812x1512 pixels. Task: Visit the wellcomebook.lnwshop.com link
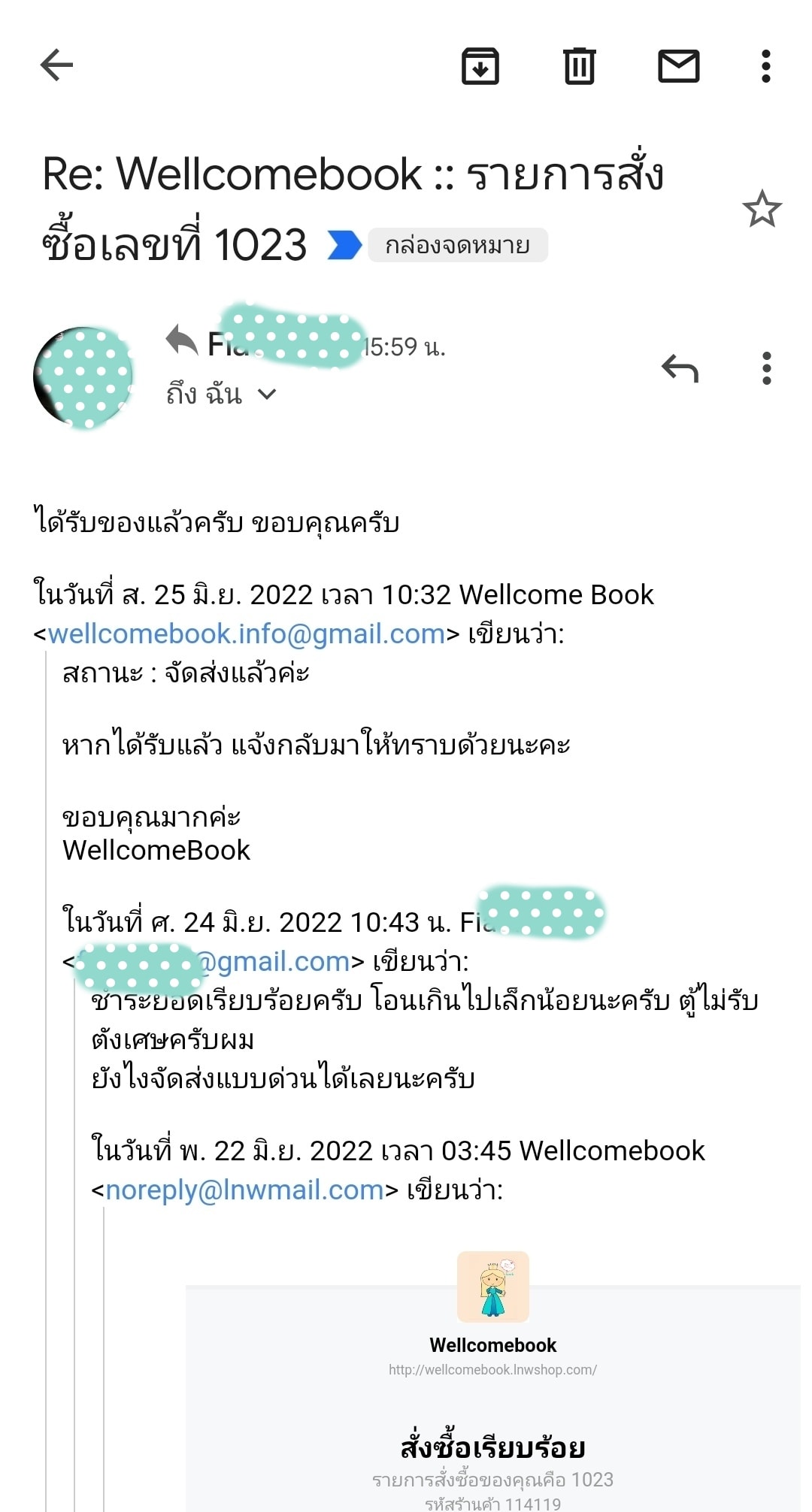492,1370
